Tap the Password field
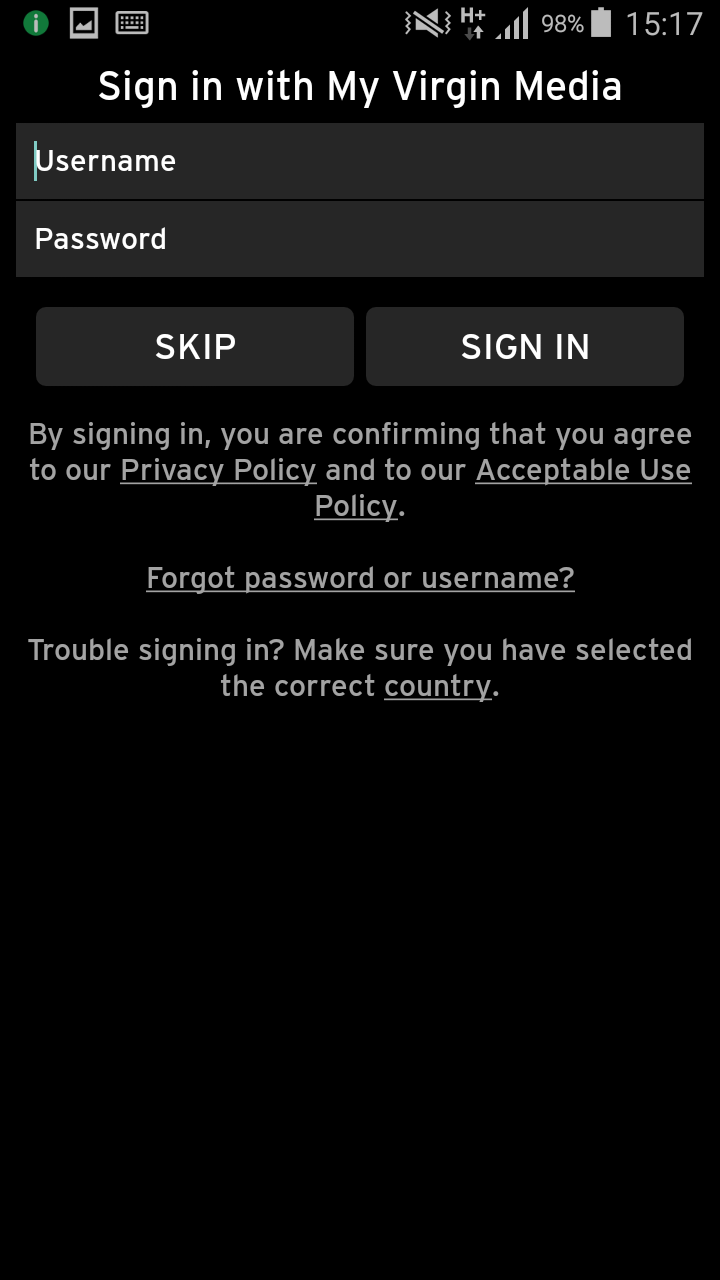The width and height of the screenshot is (720, 1280). tap(360, 239)
